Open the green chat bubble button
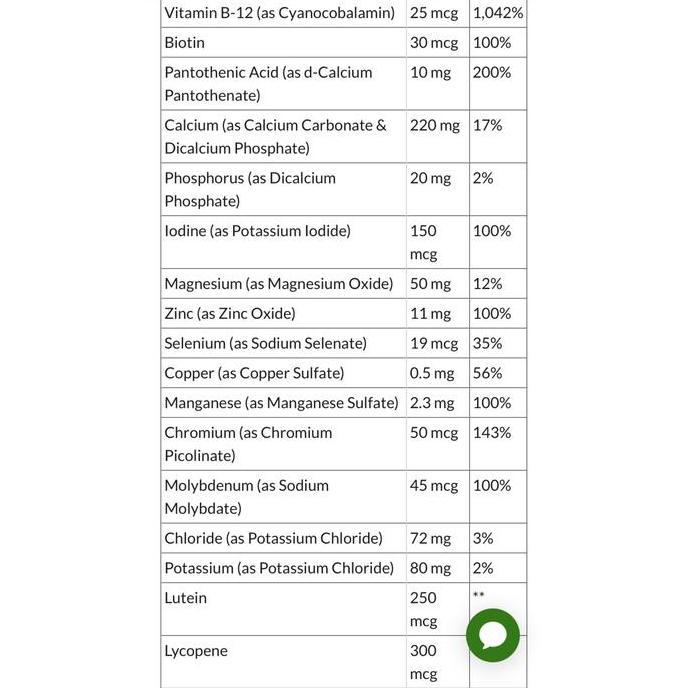The width and height of the screenshot is (688, 688). [x=493, y=635]
